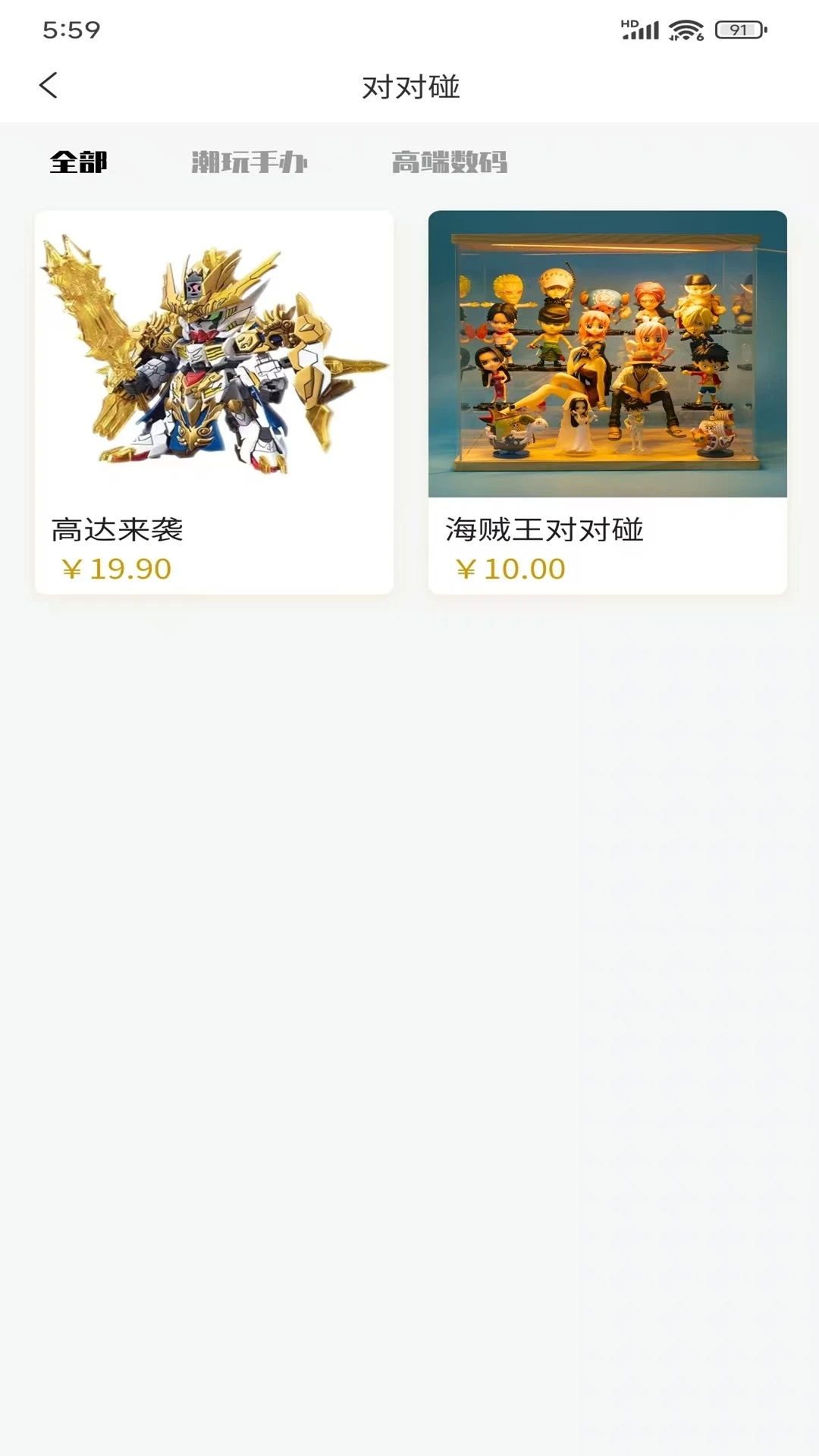
Task: Select the 全部 tab
Action: pos(79,162)
